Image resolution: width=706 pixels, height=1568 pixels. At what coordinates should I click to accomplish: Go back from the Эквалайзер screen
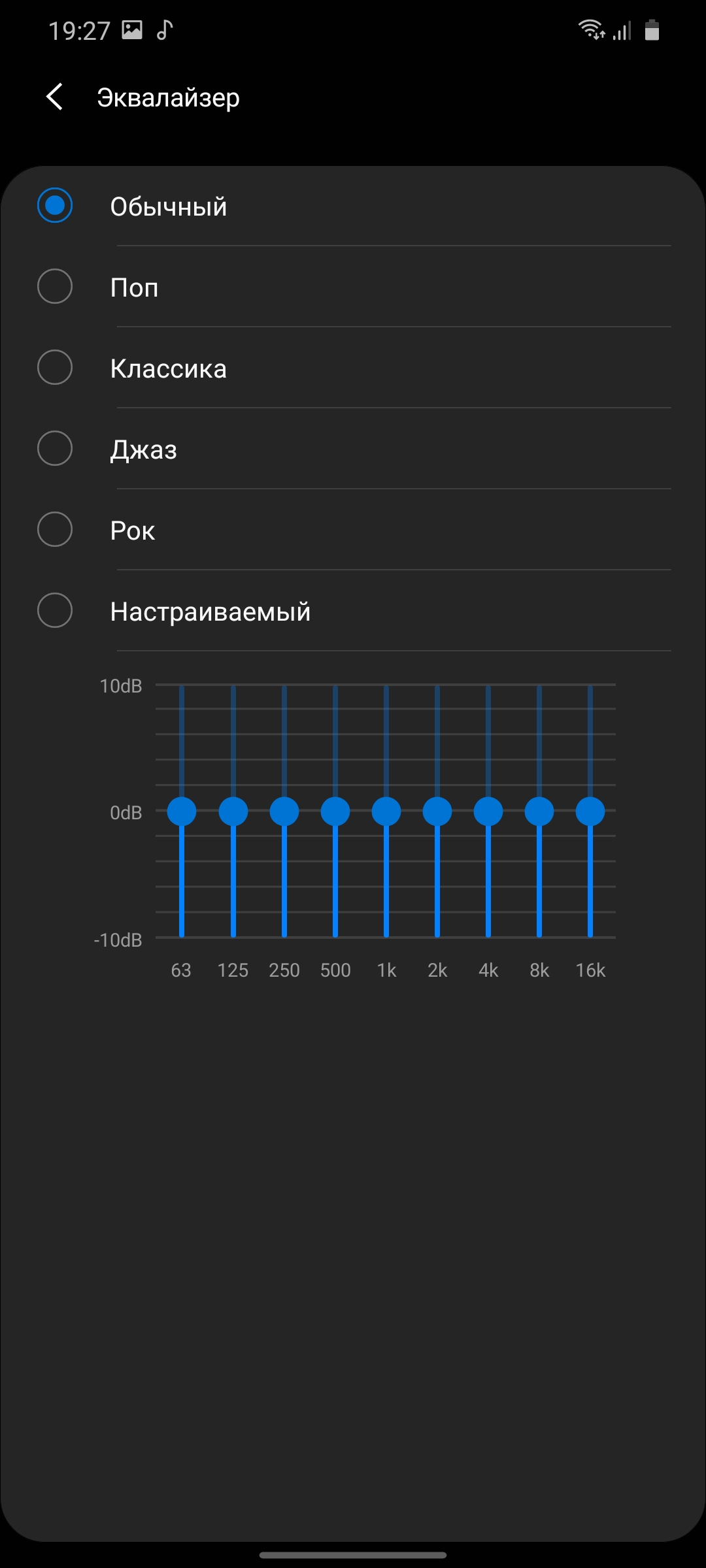coord(55,97)
